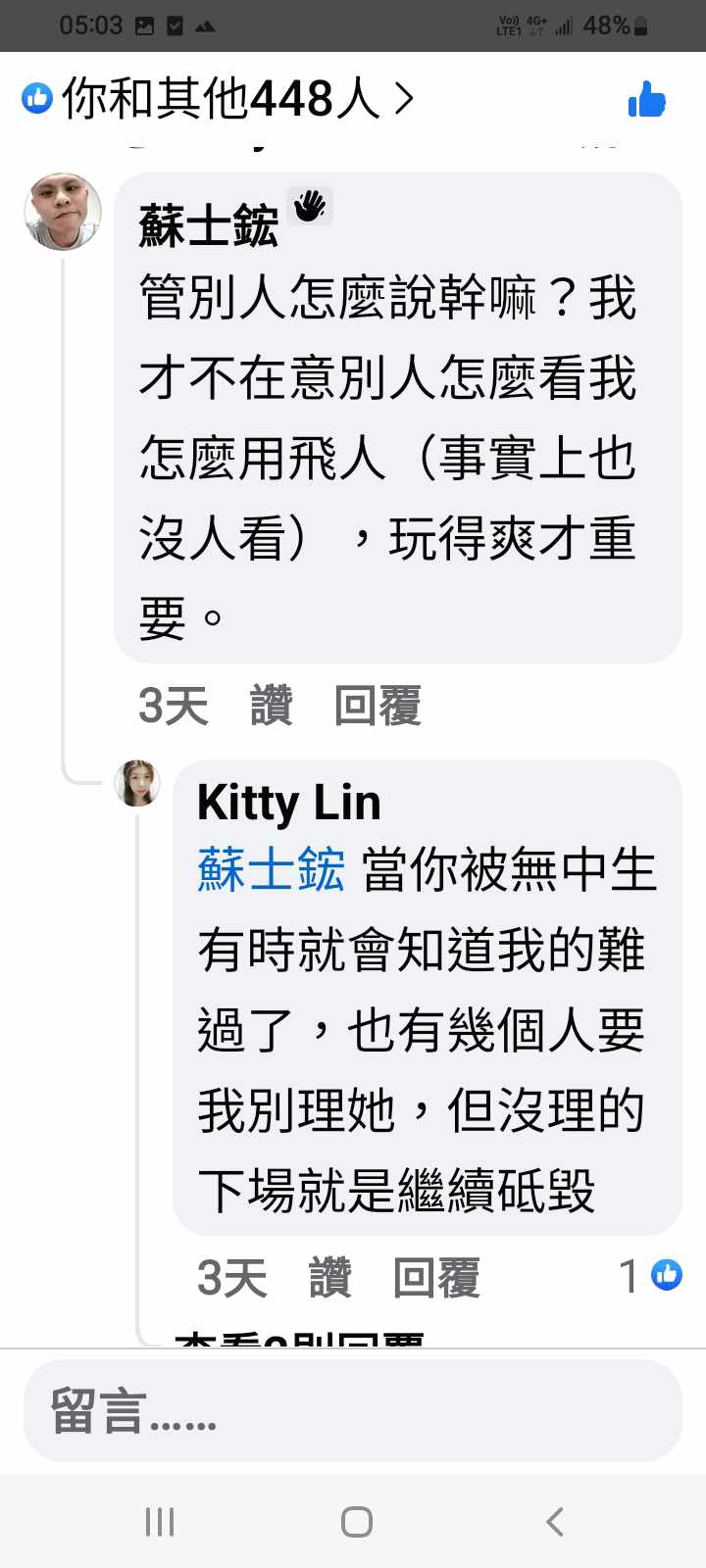Open 蘇士鋐's profile picture
Screen dimensions: 706x1568
[x=63, y=212]
